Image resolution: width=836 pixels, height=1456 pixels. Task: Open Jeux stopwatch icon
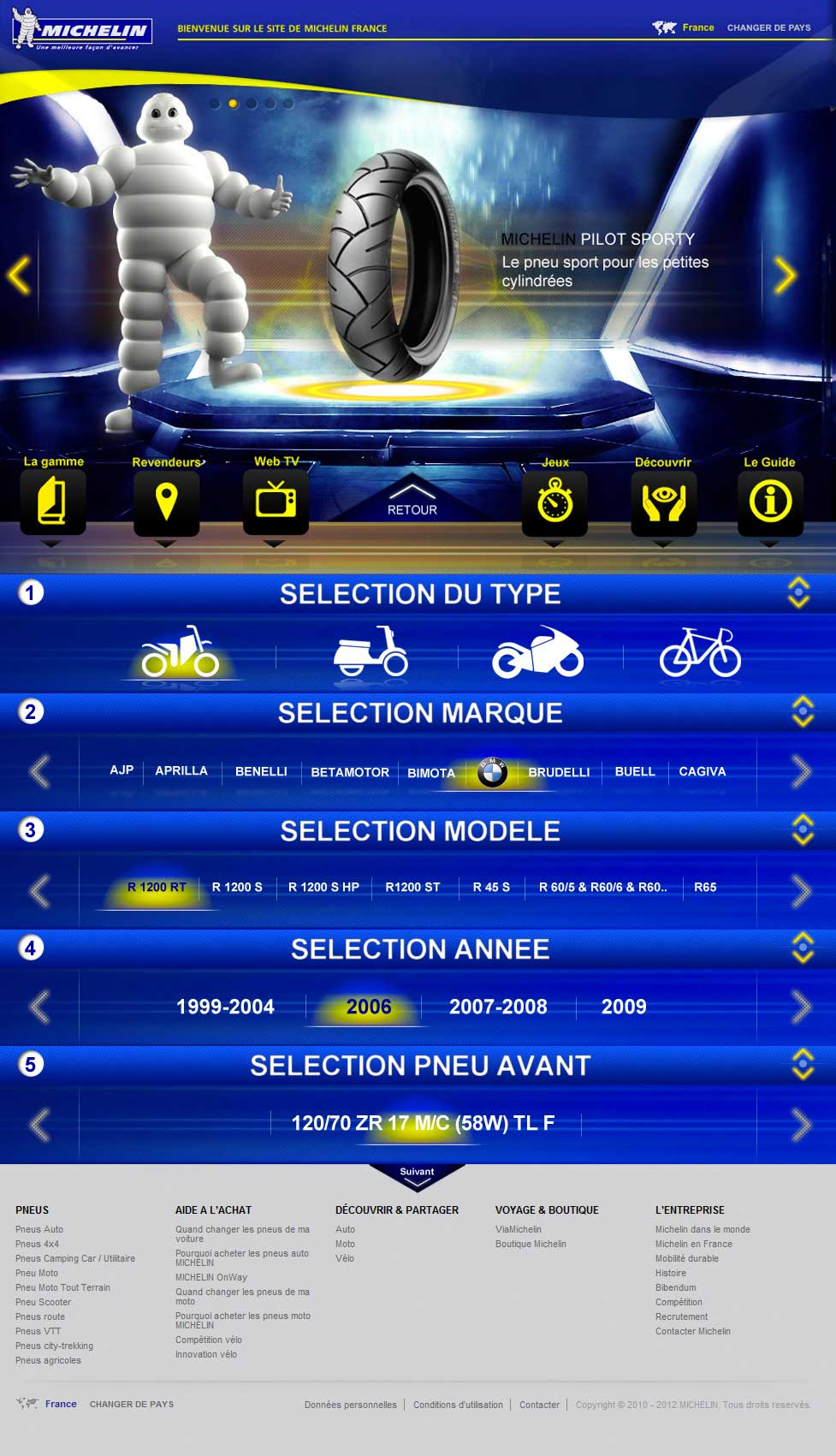pyautogui.click(x=554, y=502)
